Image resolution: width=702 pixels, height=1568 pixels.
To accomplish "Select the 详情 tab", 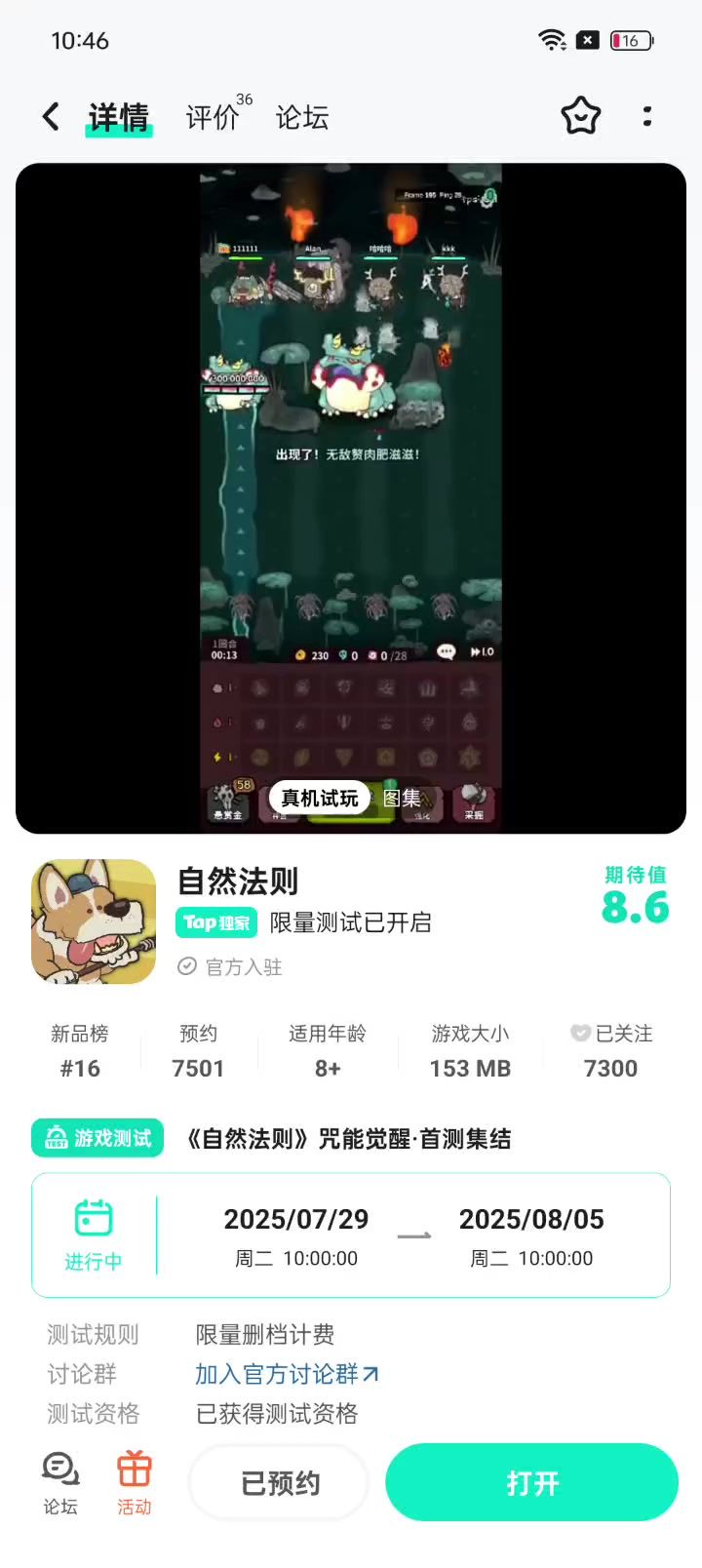I will tap(119, 117).
